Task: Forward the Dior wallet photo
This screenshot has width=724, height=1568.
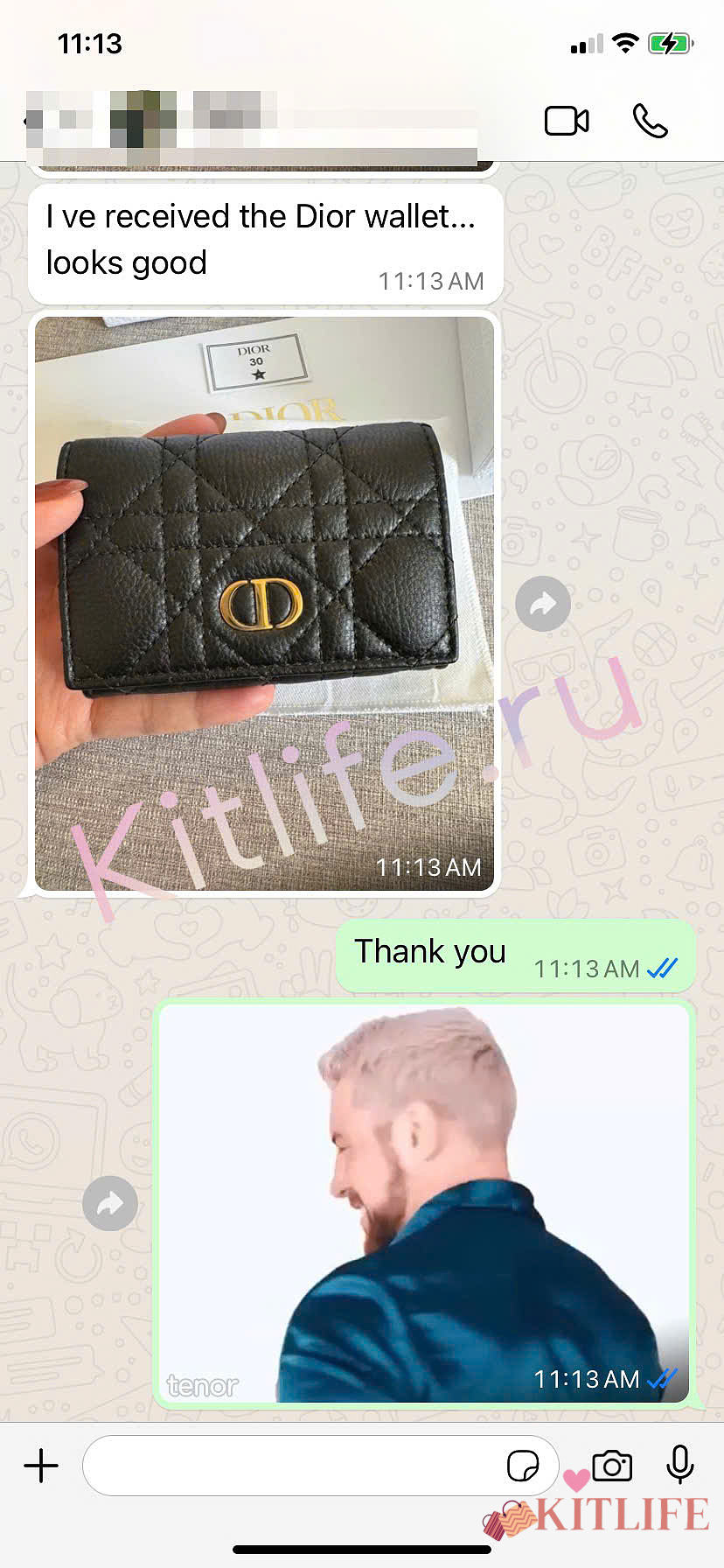Action: [x=543, y=604]
